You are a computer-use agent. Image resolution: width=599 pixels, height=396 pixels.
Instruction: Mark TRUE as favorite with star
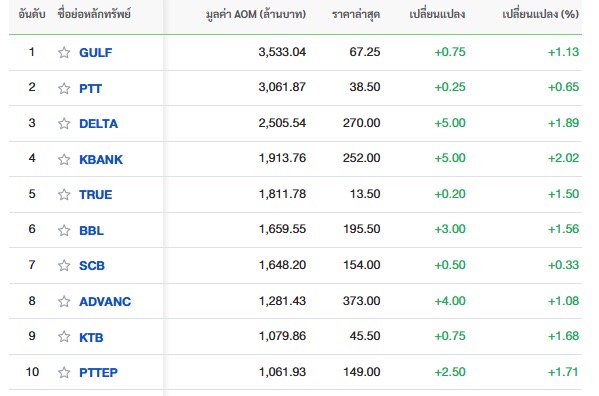(64, 194)
